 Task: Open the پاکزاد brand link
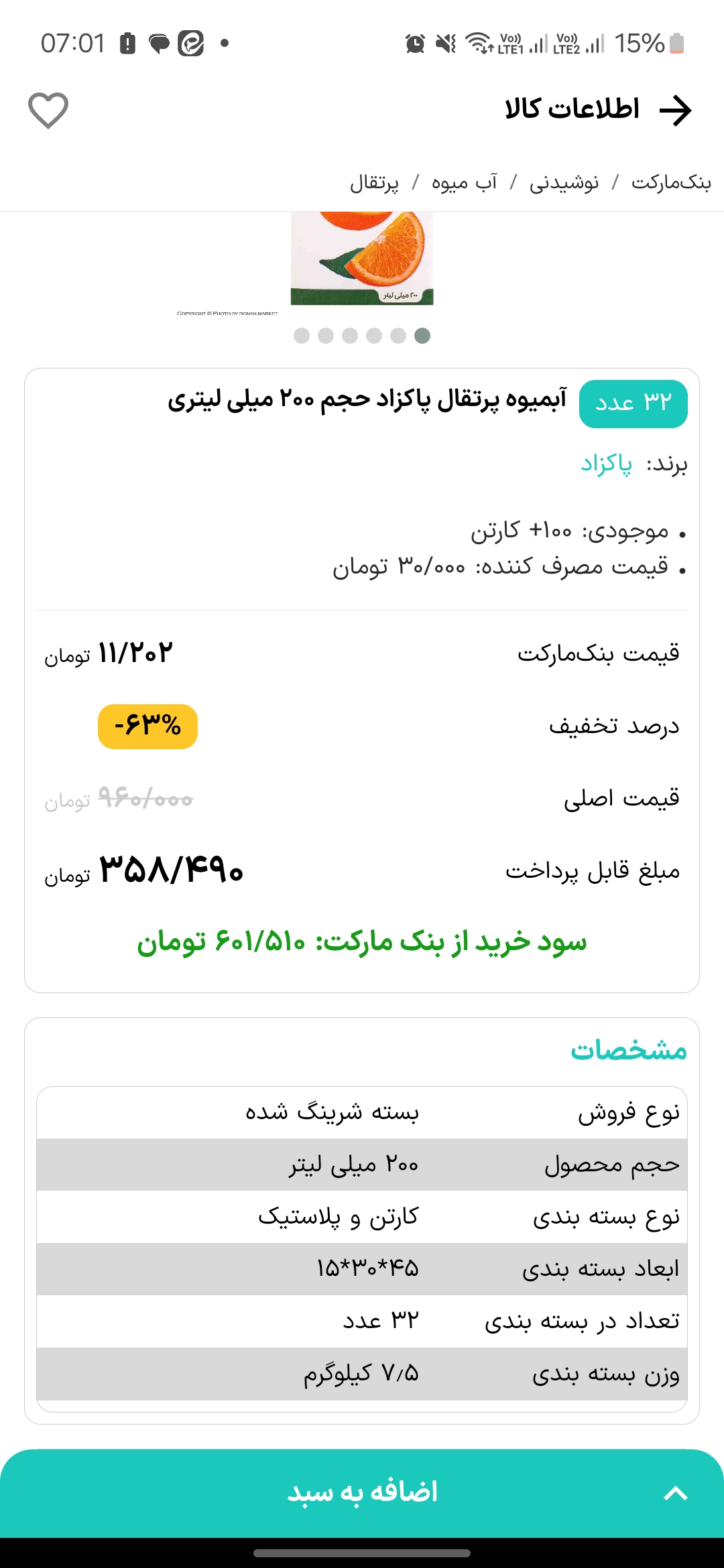click(606, 464)
